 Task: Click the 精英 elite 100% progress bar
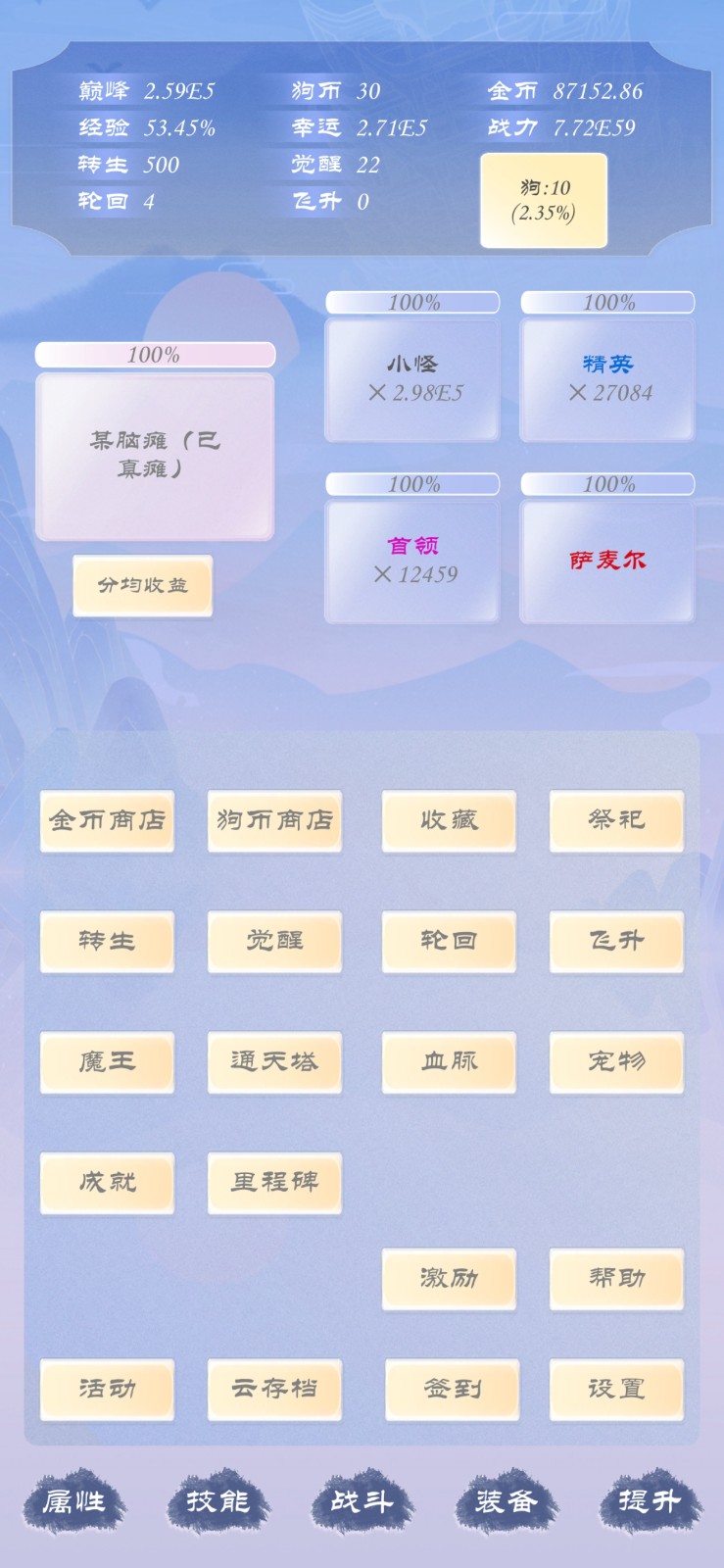(x=606, y=304)
